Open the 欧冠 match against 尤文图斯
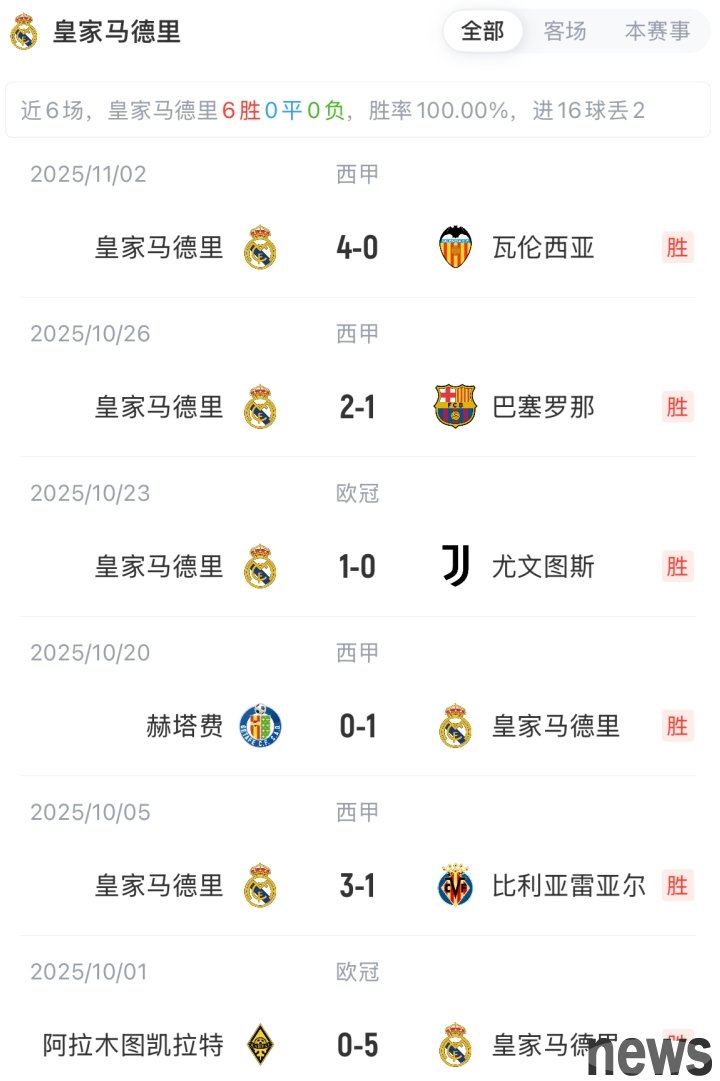The image size is (720, 1081). [x=357, y=567]
